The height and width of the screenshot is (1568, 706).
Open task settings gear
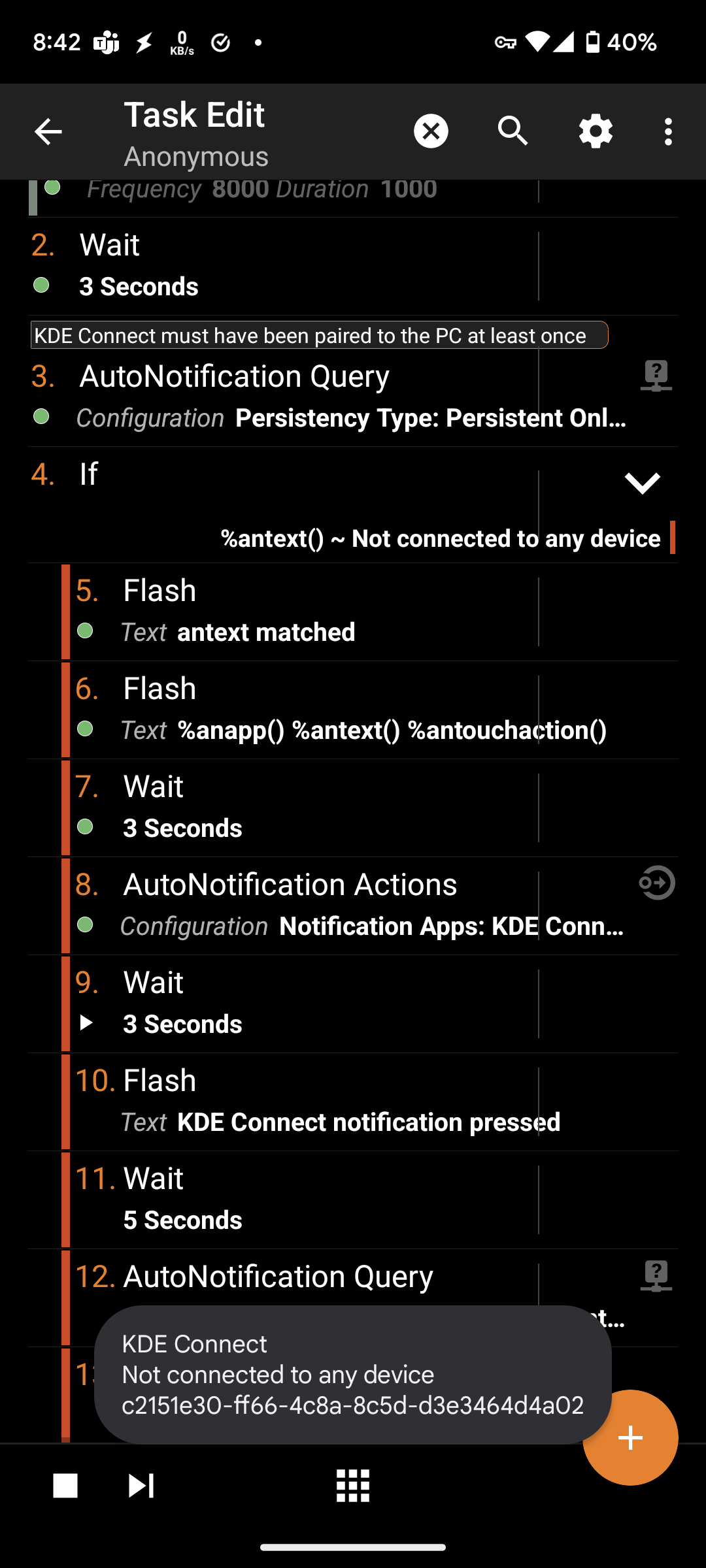tap(596, 131)
